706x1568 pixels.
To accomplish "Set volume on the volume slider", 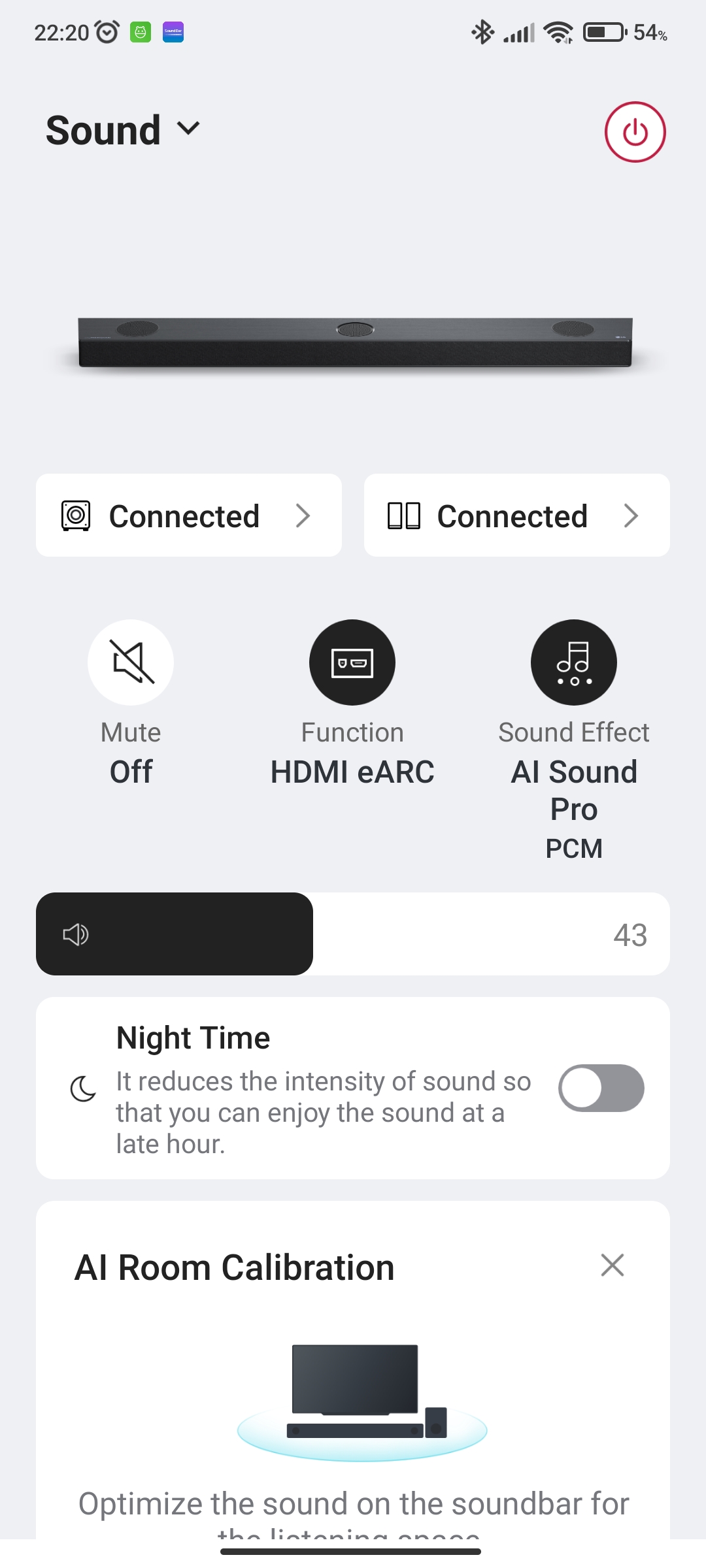I will coord(353,934).
